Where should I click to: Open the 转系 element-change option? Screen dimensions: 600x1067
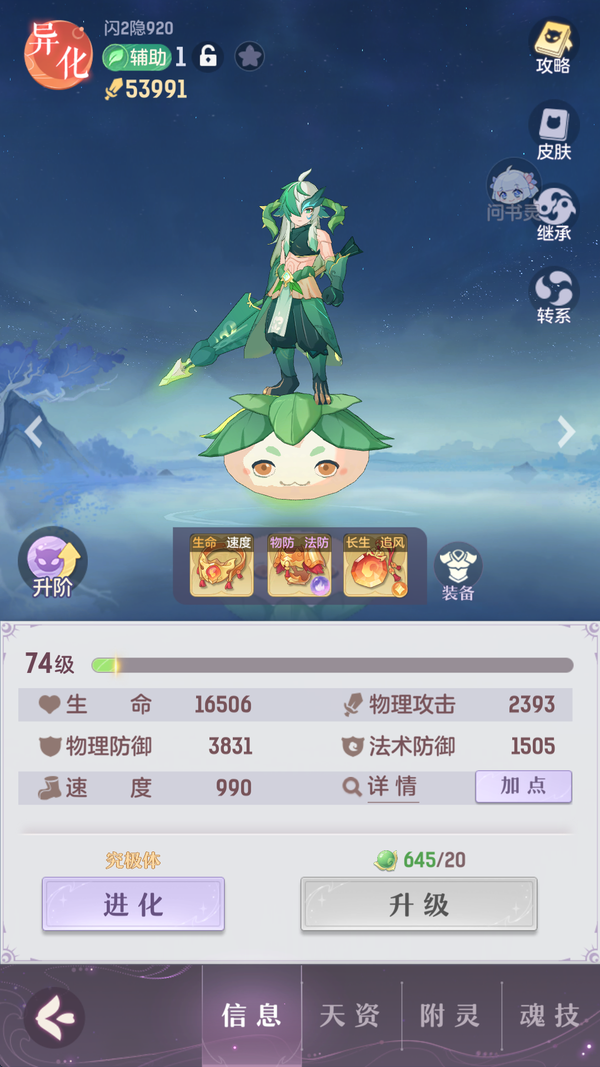point(553,296)
